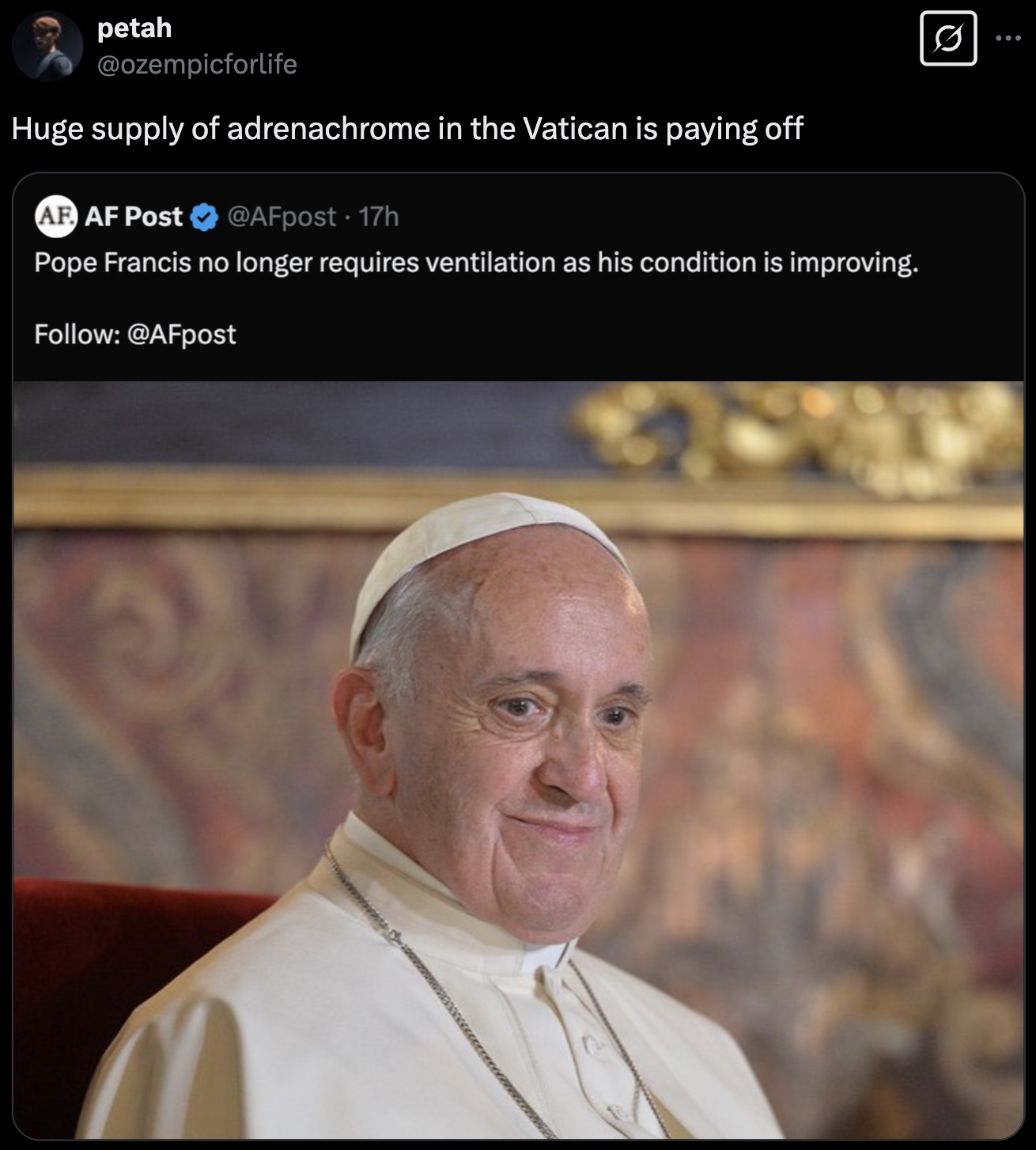Viewport: 1036px width, 1150px height.
Task: Click the 17h timestamp on the quoted post
Action: click(x=380, y=217)
